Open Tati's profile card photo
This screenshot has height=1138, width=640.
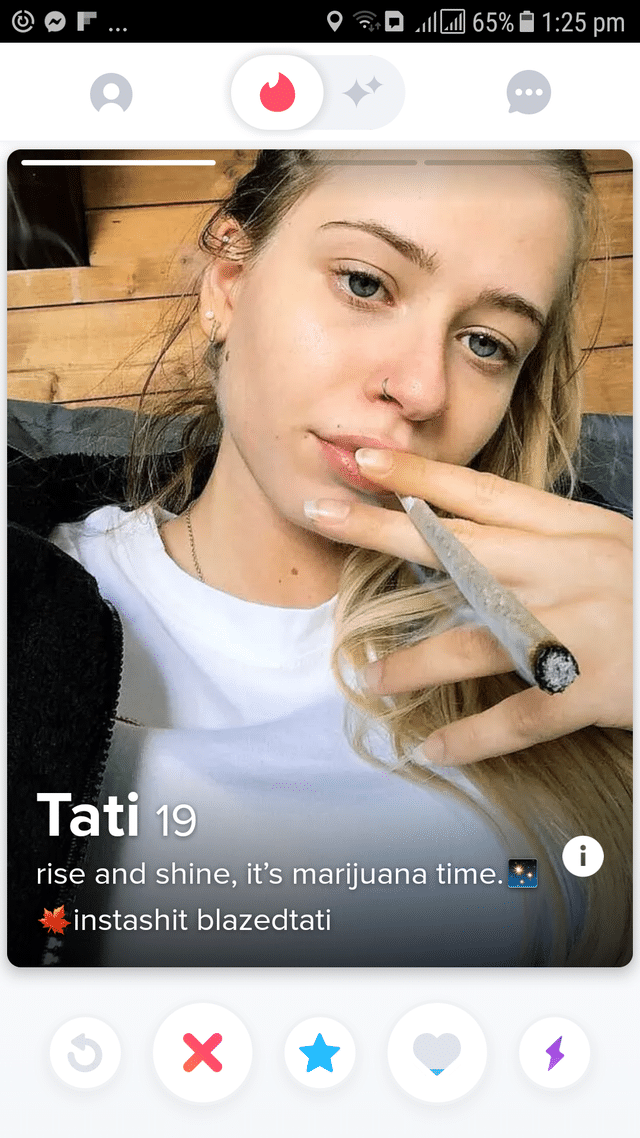pos(320,557)
